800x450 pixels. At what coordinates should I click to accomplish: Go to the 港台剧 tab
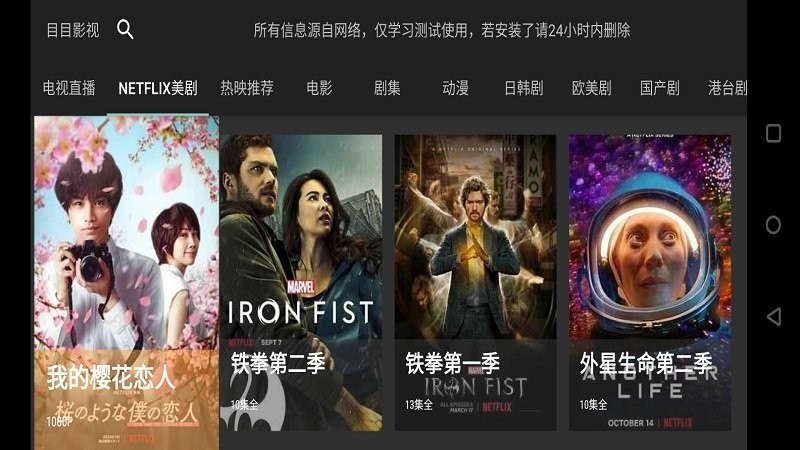(x=727, y=88)
